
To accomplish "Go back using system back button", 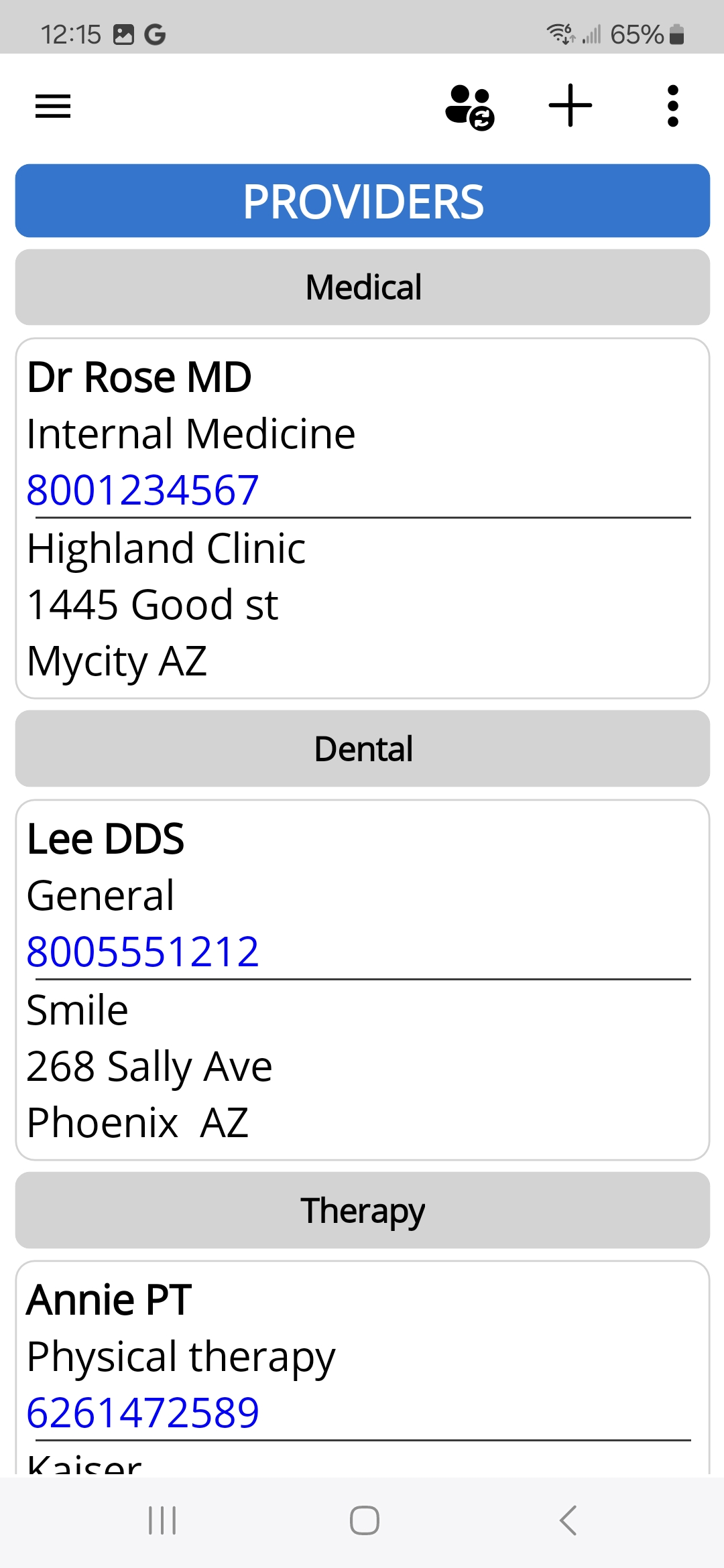I will [x=567, y=1520].
